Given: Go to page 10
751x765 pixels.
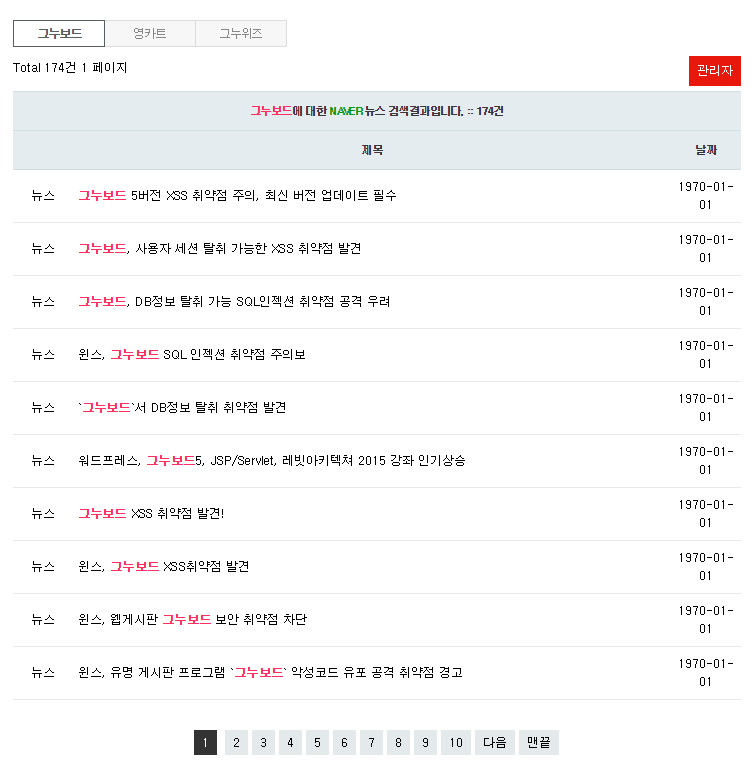Looking at the screenshot, I should (455, 743).
